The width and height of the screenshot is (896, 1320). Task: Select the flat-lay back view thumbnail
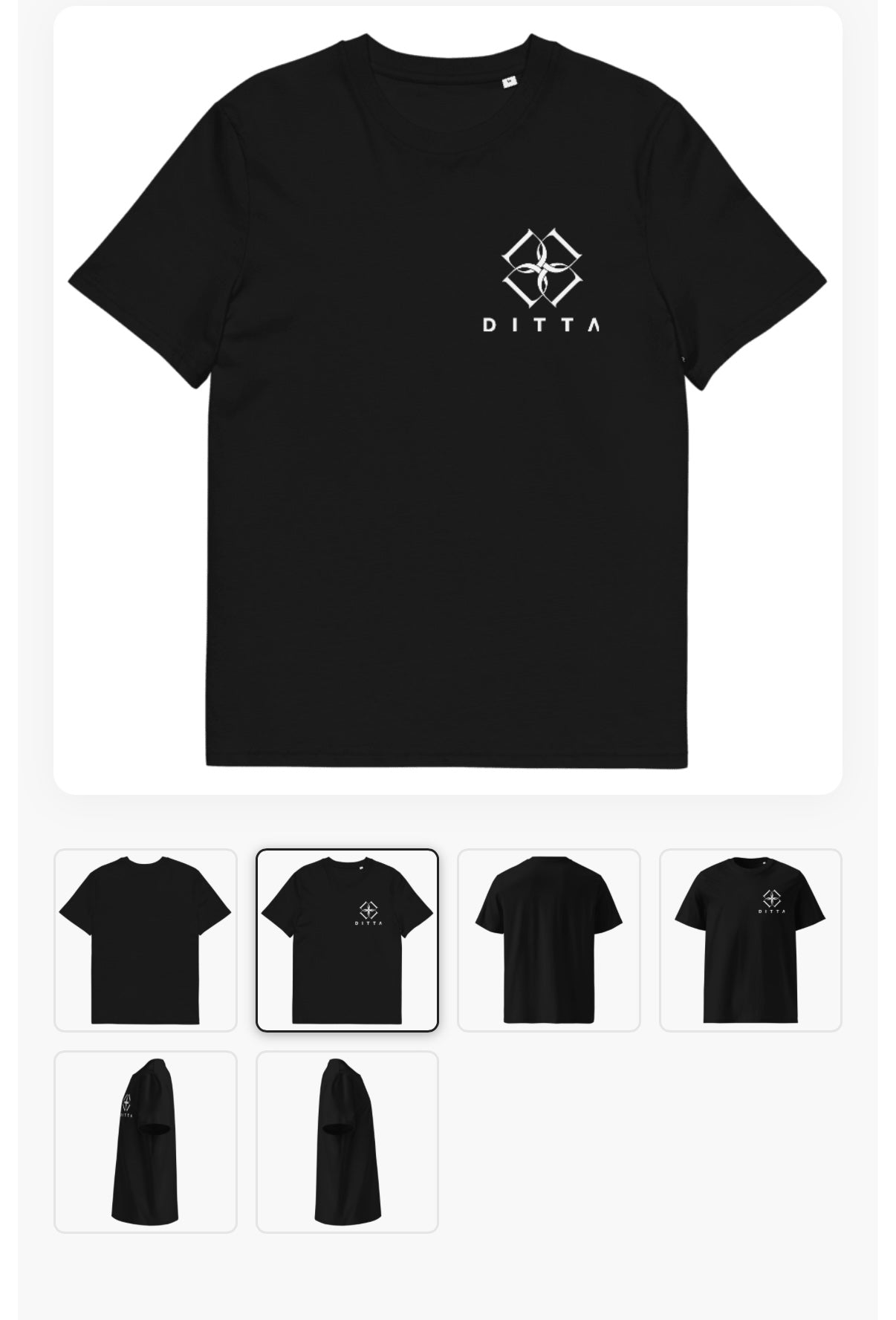[145, 940]
